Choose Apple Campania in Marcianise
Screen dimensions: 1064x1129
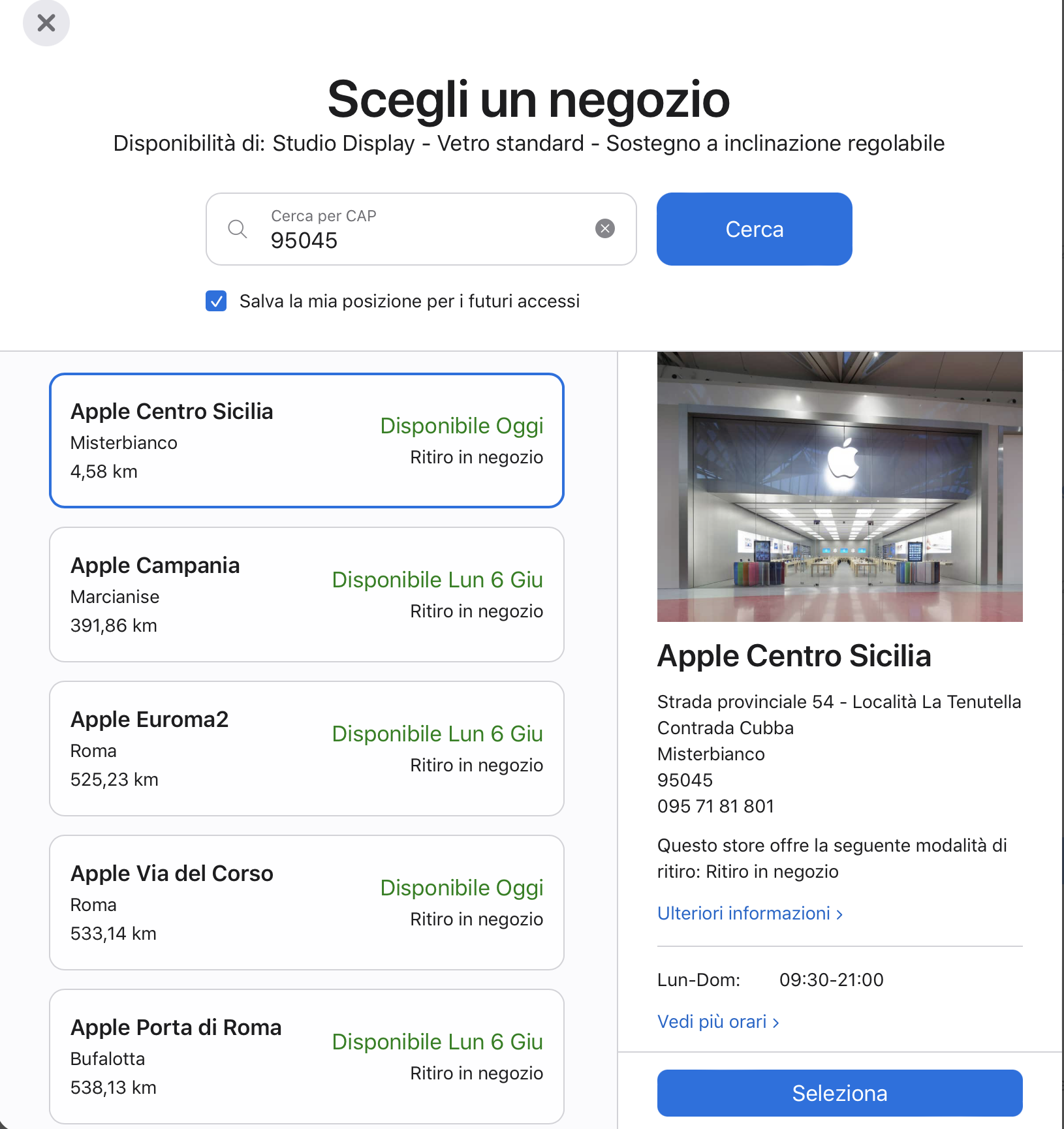click(x=306, y=595)
